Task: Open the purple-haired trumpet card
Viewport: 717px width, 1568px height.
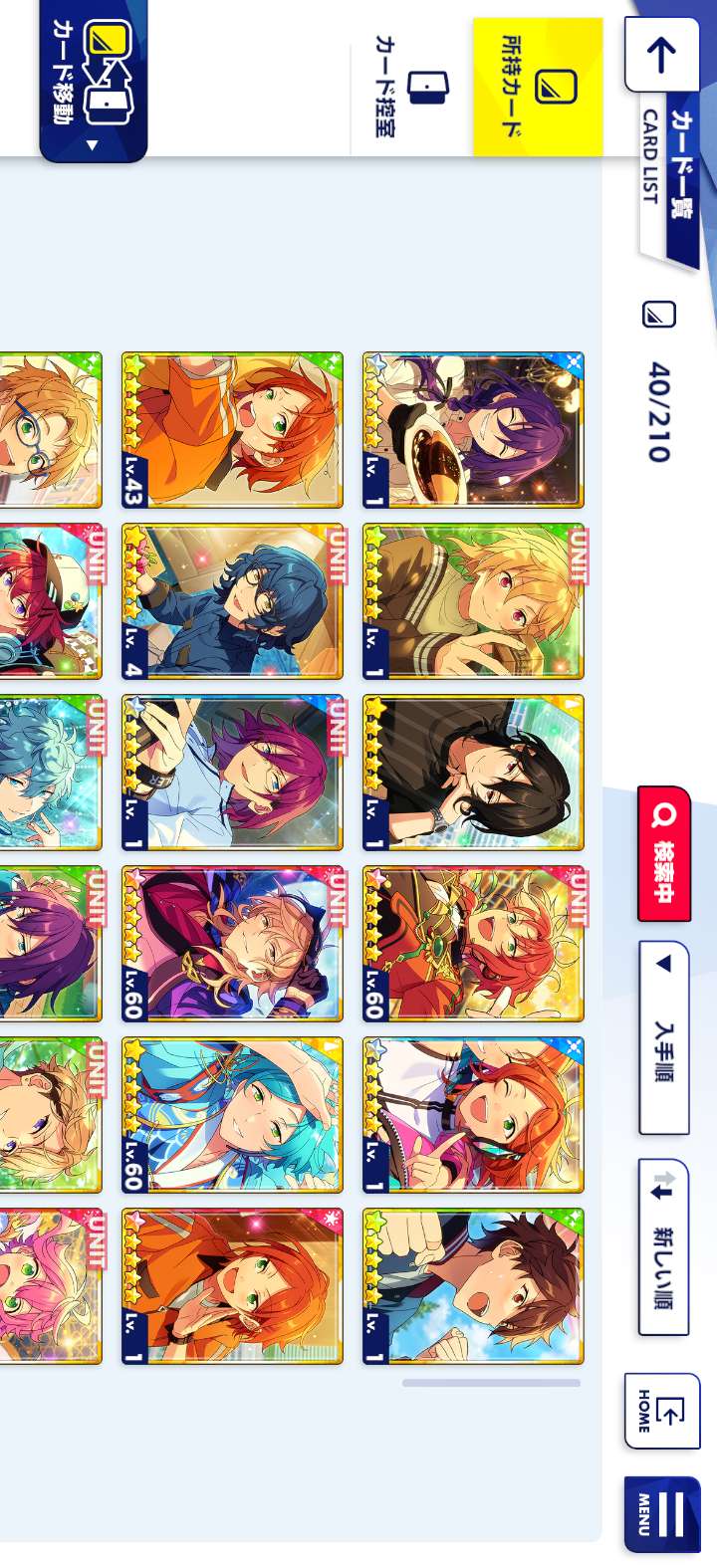Action: pos(473,430)
